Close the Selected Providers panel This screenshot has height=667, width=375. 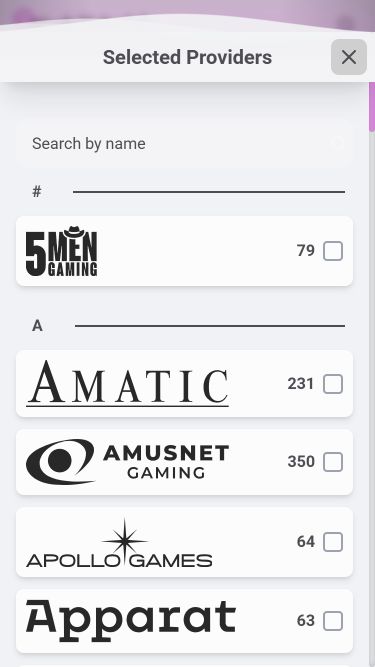[349, 57]
